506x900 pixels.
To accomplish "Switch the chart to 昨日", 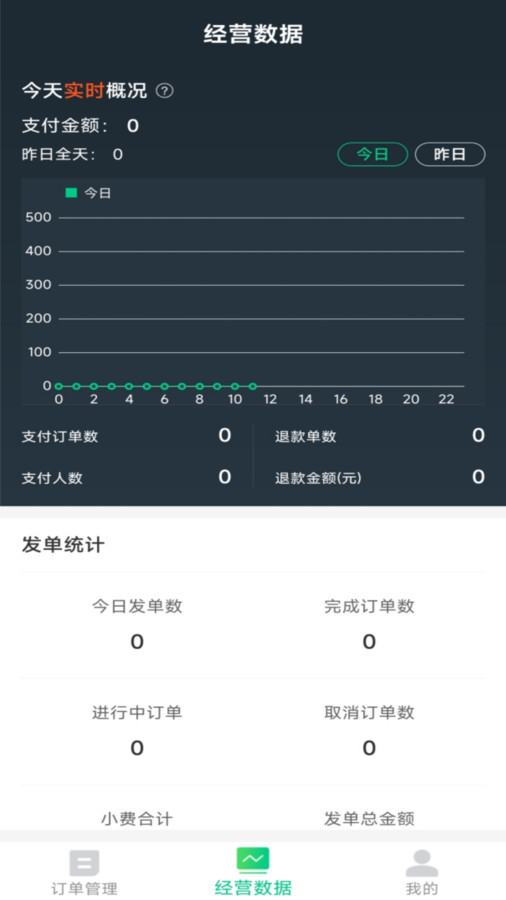I will click(450, 154).
